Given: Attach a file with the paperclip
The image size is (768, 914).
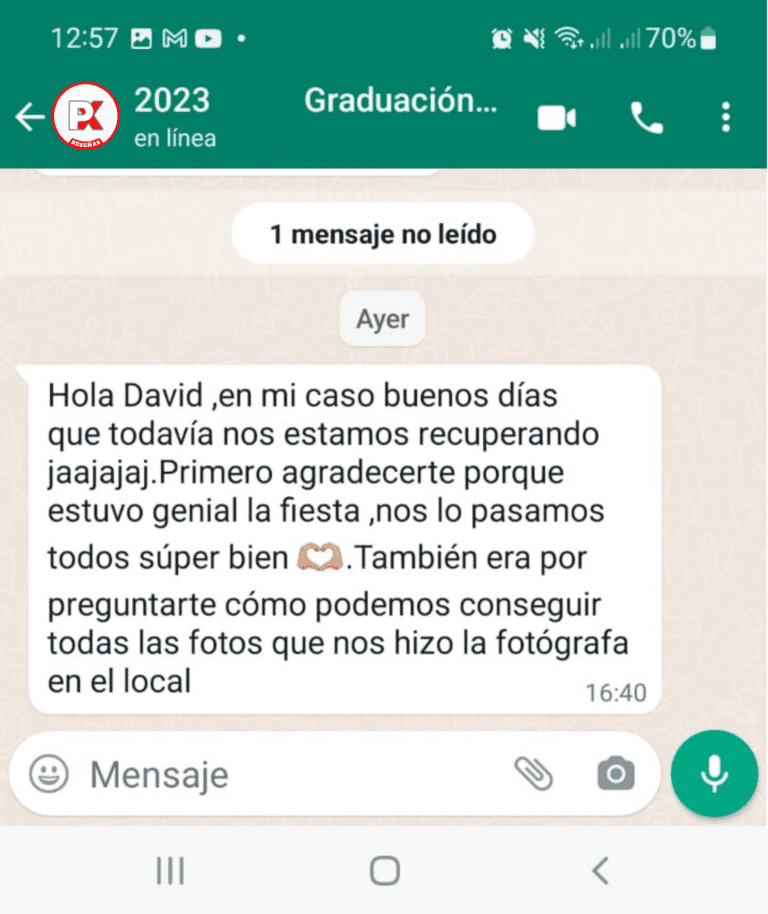Looking at the screenshot, I should [x=534, y=773].
